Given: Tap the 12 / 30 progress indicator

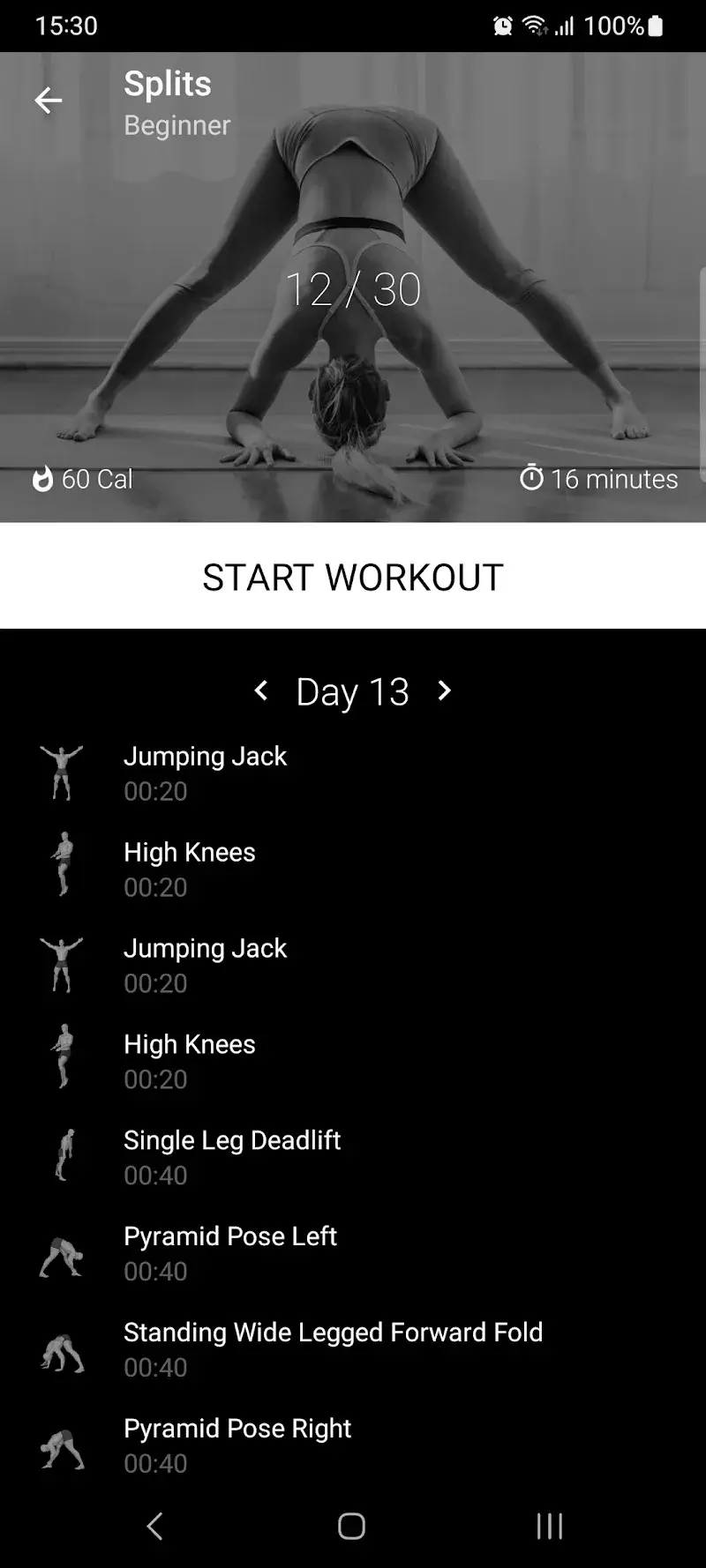Looking at the screenshot, I should 353,287.
